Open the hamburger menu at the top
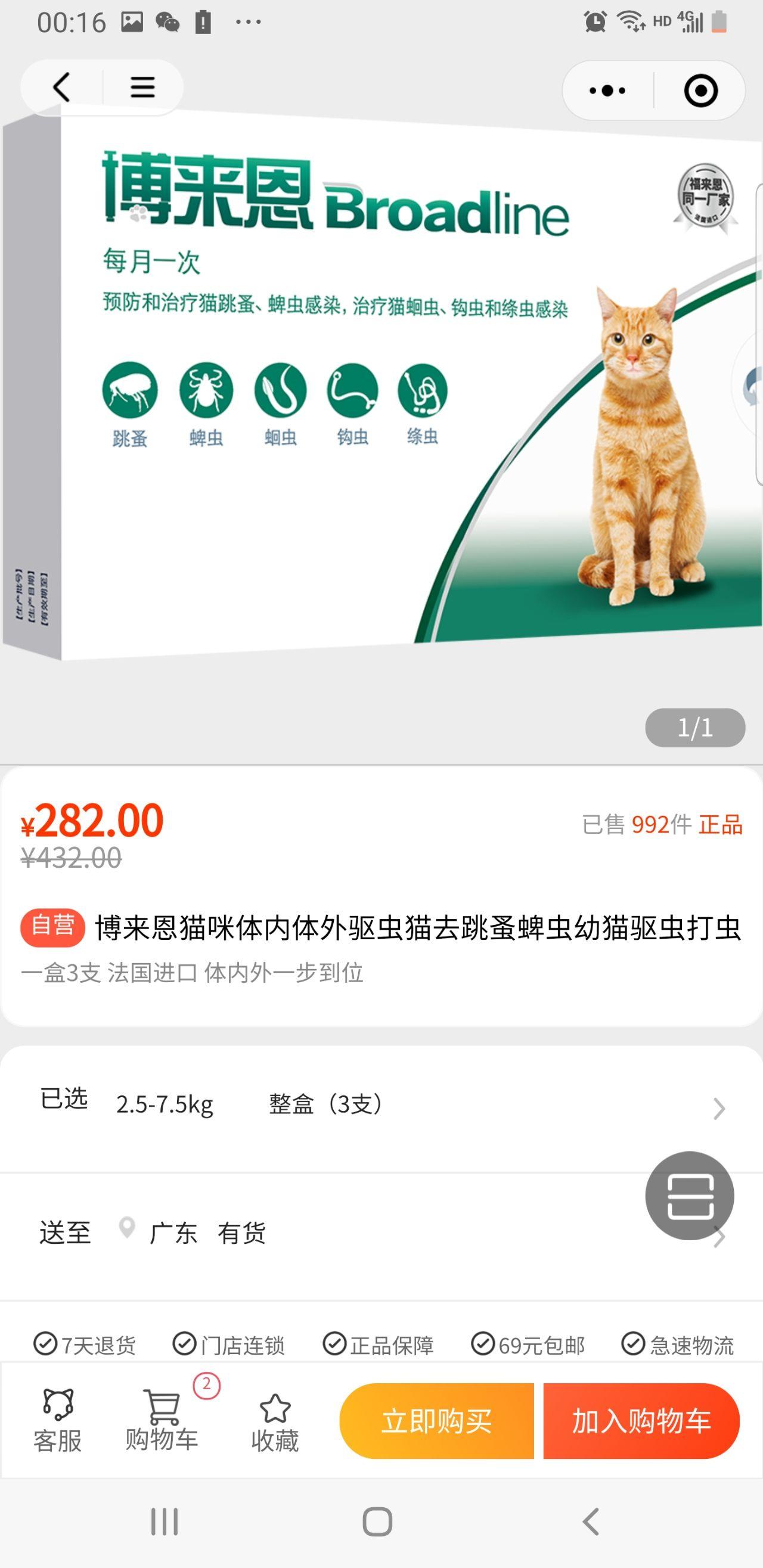 click(142, 88)
